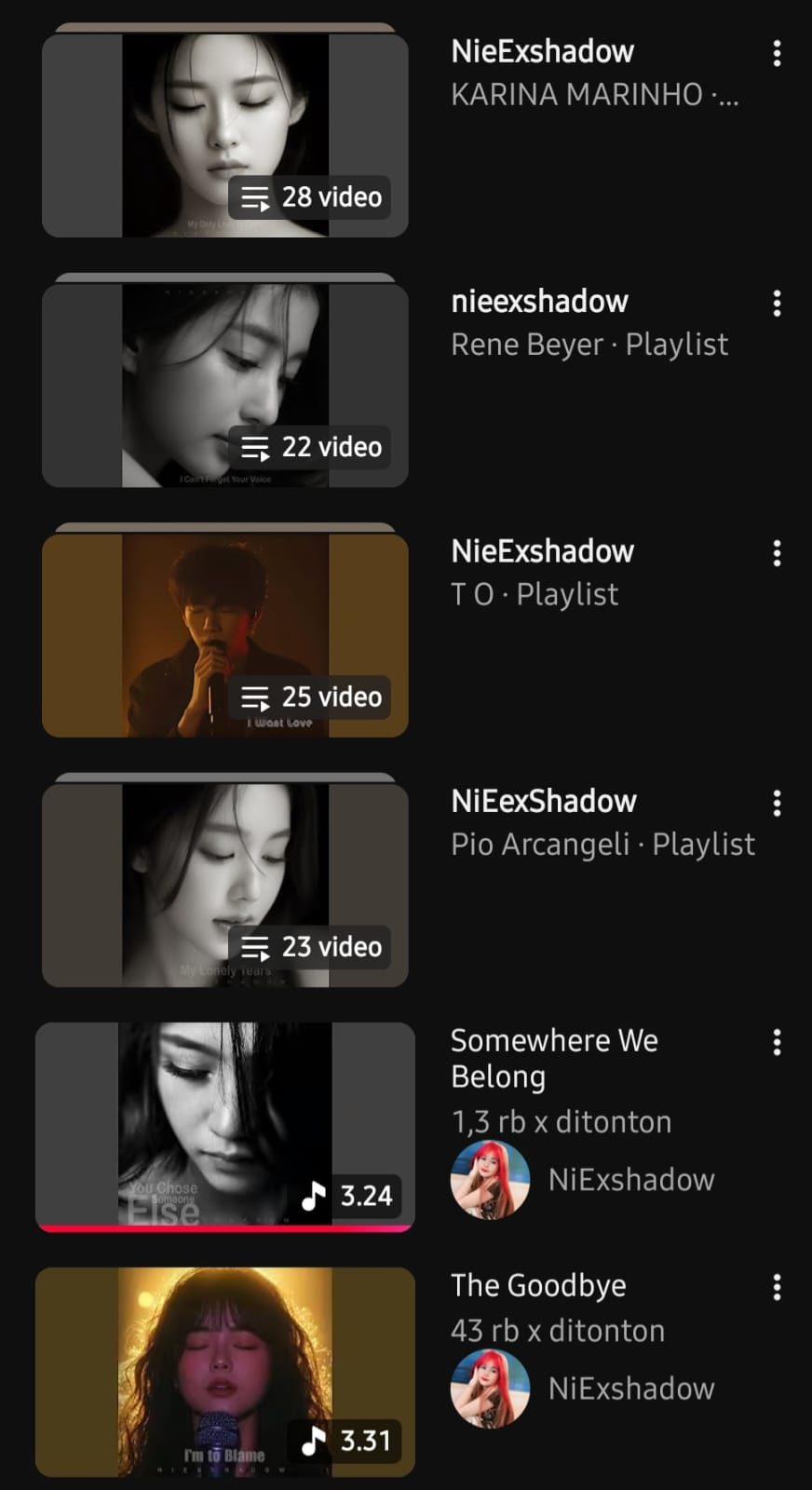Open the 28 video NieExshadow playlist thumbnail
This screenshot has height=1490, width=812.
pyautogui.click(x=224, y=135)
